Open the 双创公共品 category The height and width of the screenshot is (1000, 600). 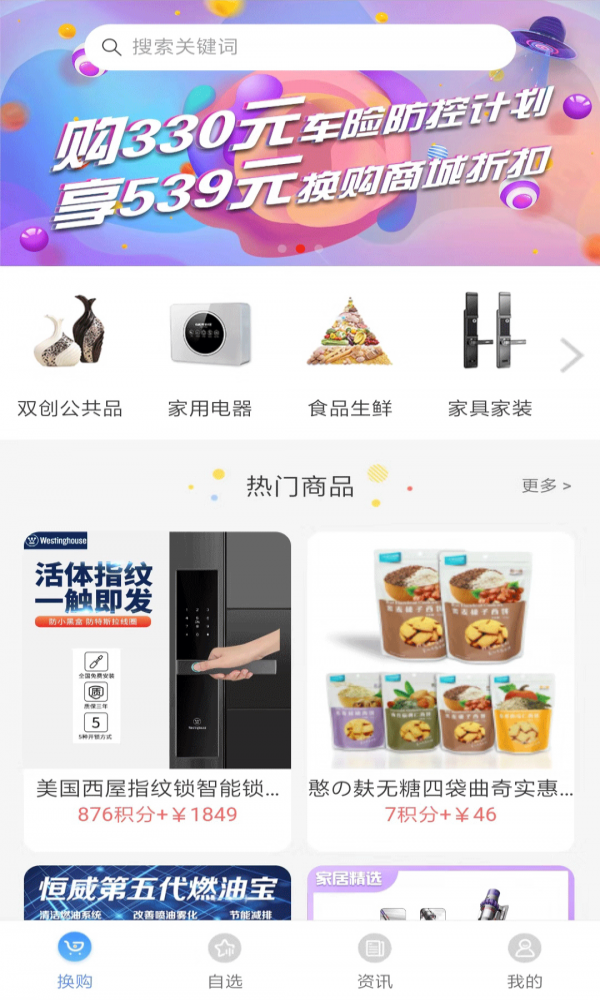click(70, 354)
